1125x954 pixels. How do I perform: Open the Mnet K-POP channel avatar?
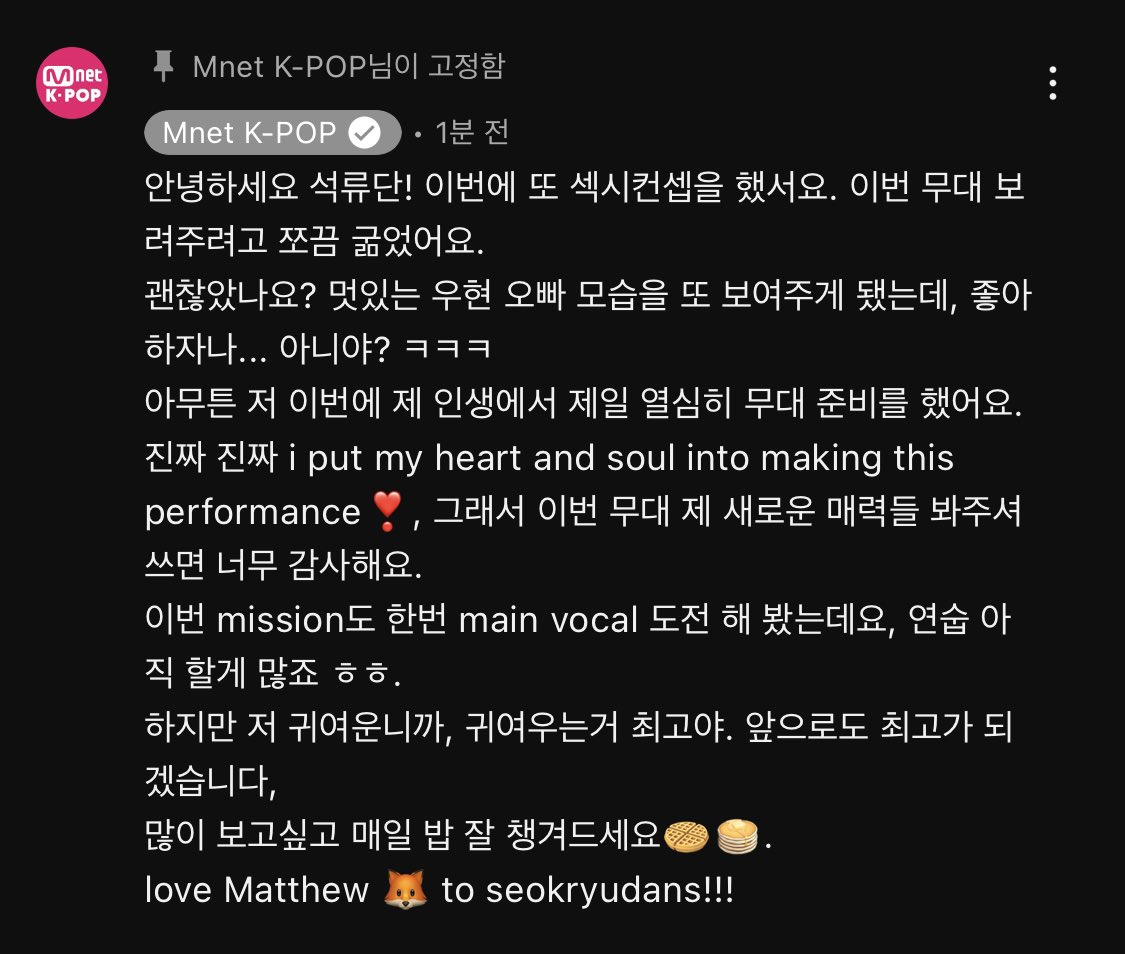pos(72,83)
